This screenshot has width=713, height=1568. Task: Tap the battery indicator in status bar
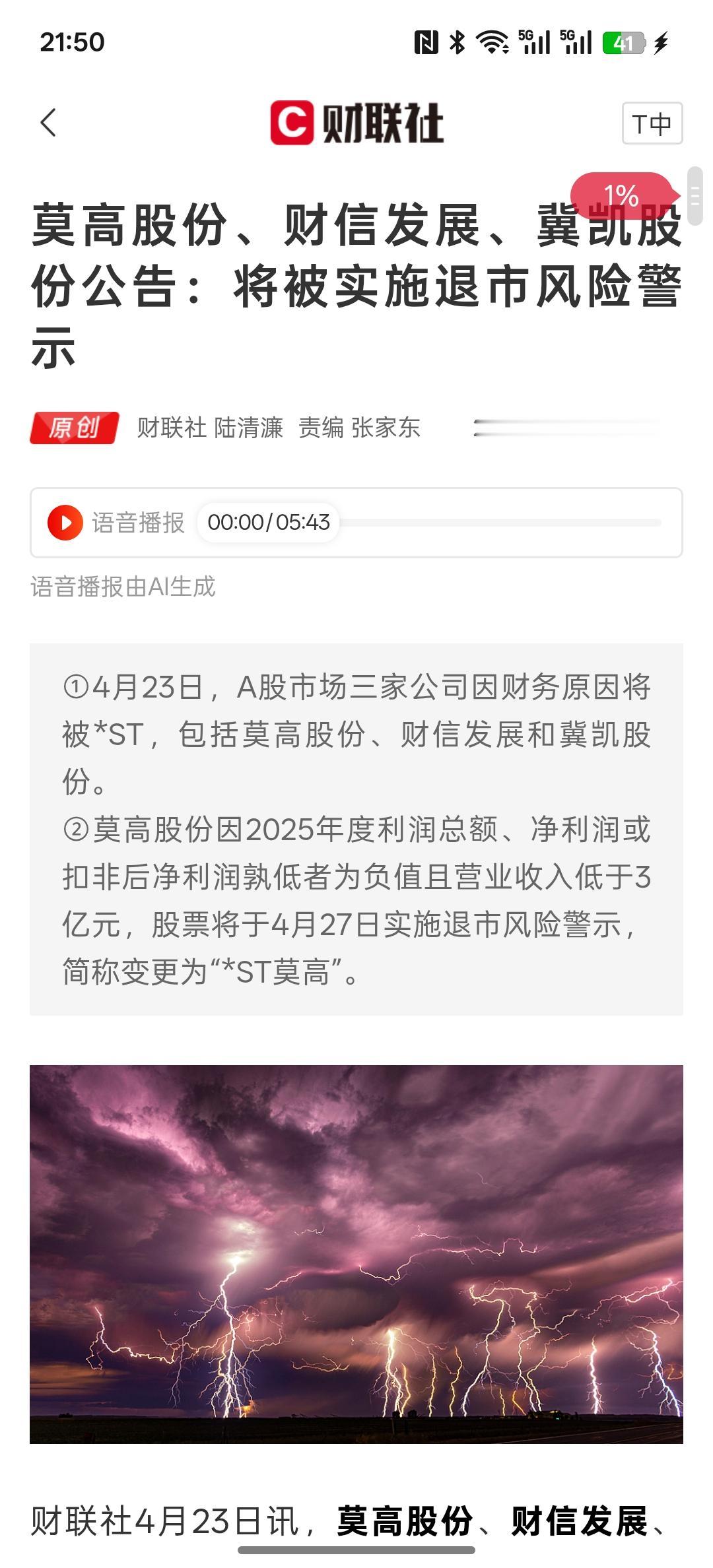pyautogui.click(x=623, y=41)
